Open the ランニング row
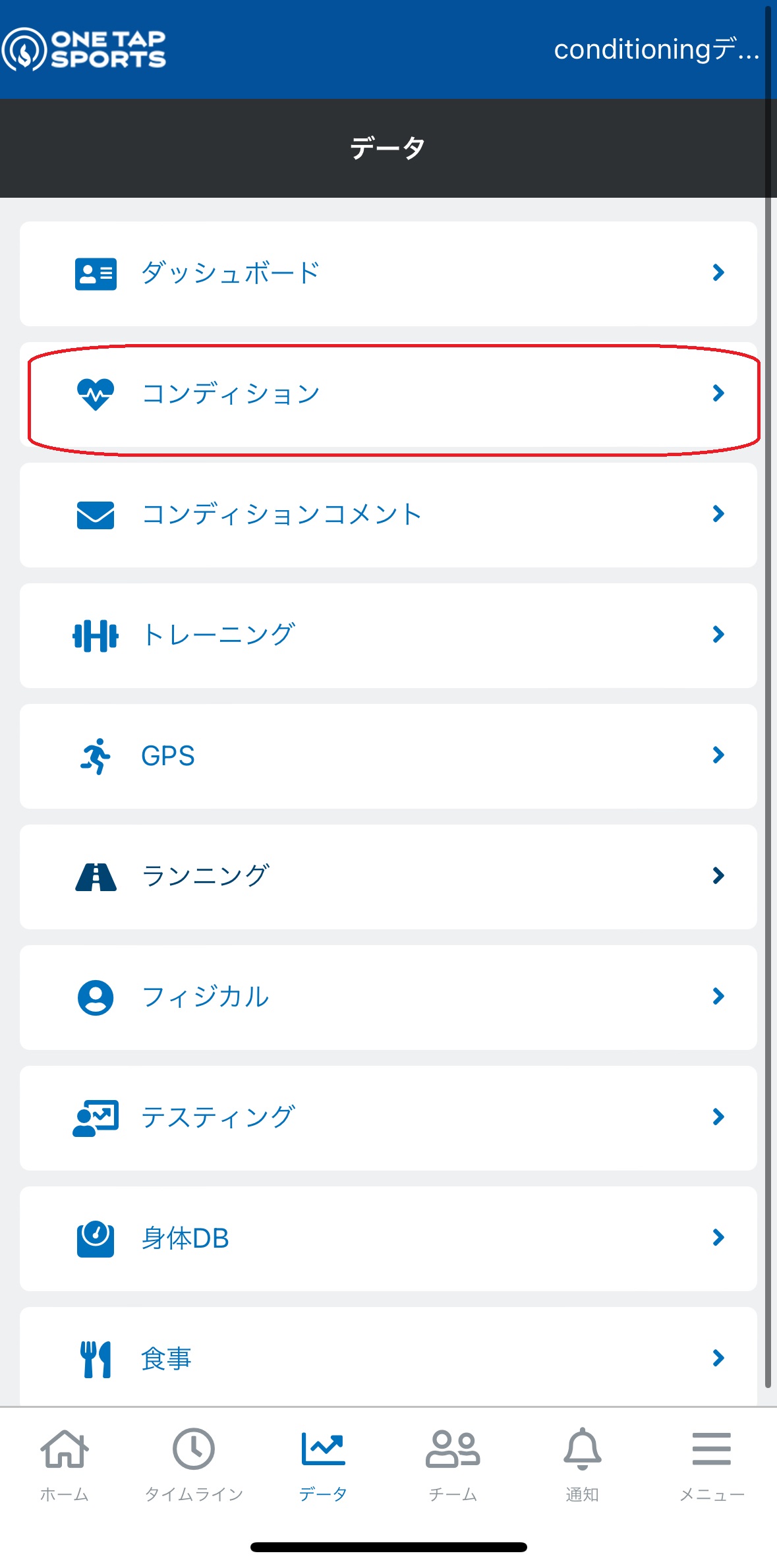The width and height of the screenshot is (777, 1568). click(x=388, y=877)
